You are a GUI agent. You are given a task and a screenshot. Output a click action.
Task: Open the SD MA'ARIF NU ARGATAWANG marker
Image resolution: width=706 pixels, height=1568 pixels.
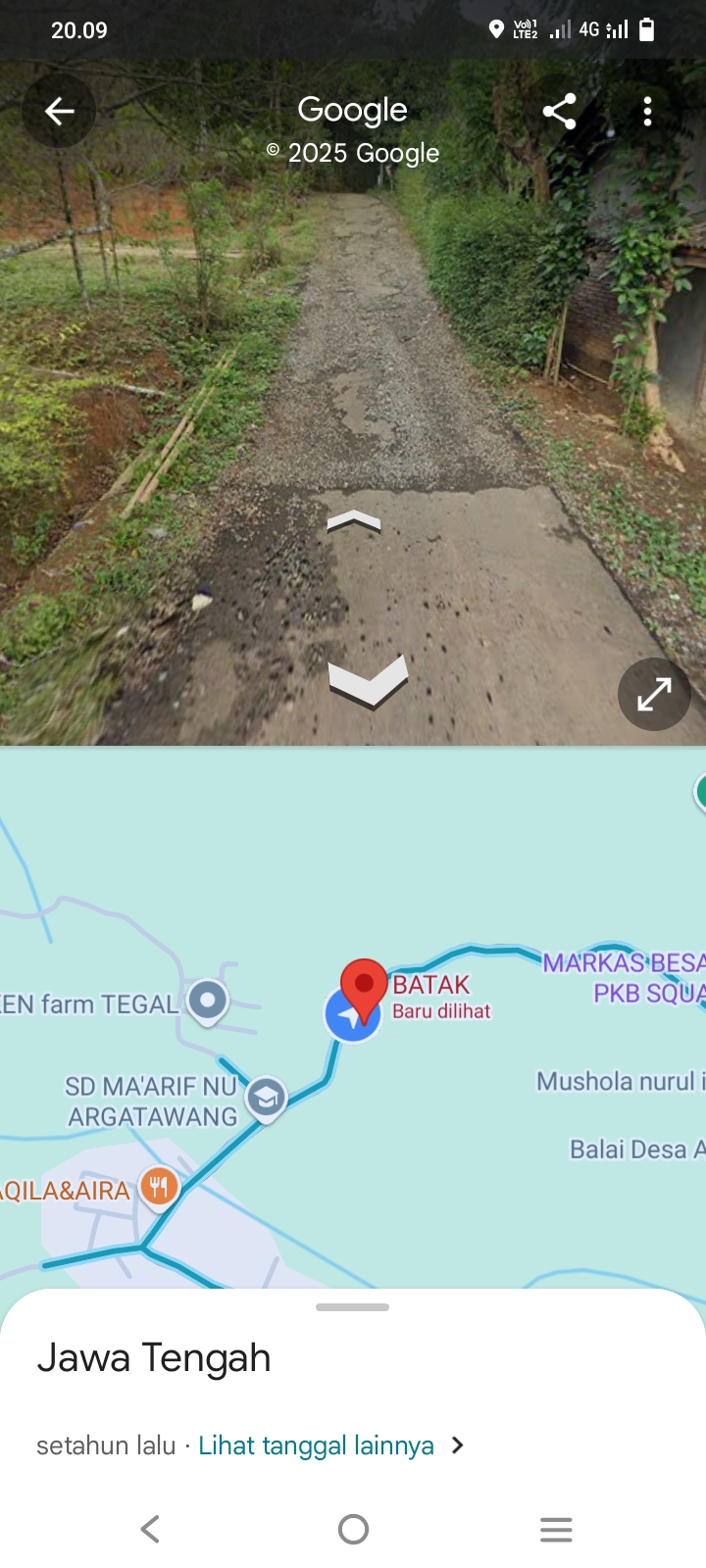[266, 1099]
